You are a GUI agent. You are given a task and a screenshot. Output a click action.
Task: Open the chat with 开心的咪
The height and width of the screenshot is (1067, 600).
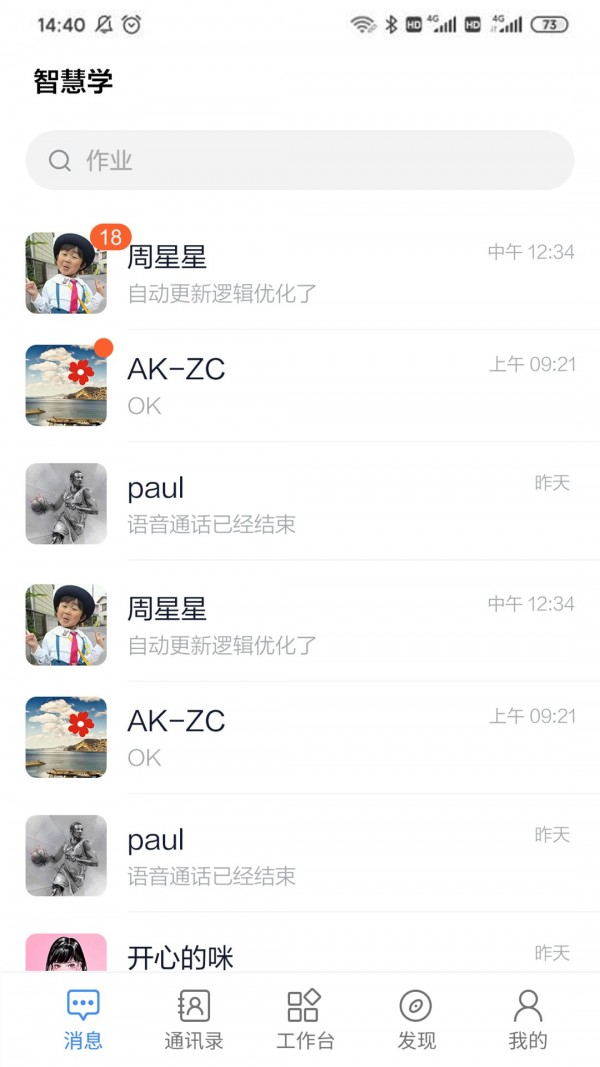pos(300,953)
